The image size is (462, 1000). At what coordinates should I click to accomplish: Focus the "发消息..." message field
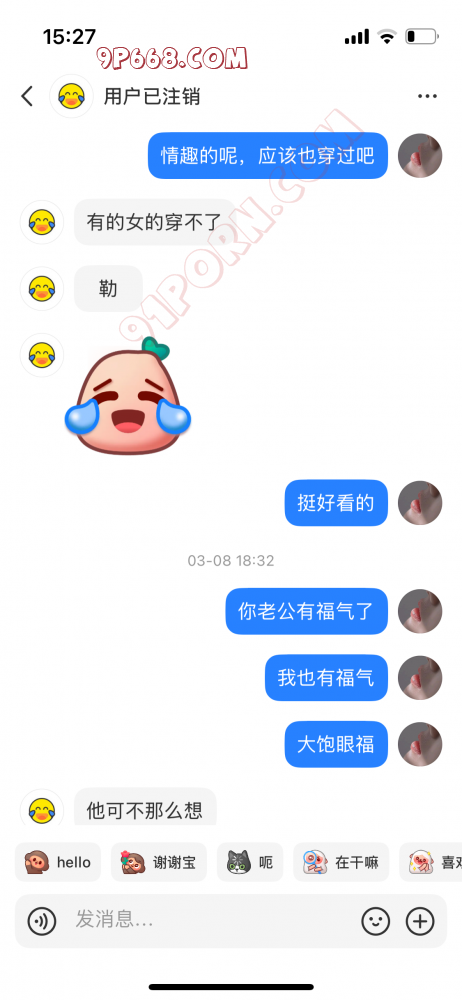click(x=211, y=920)
